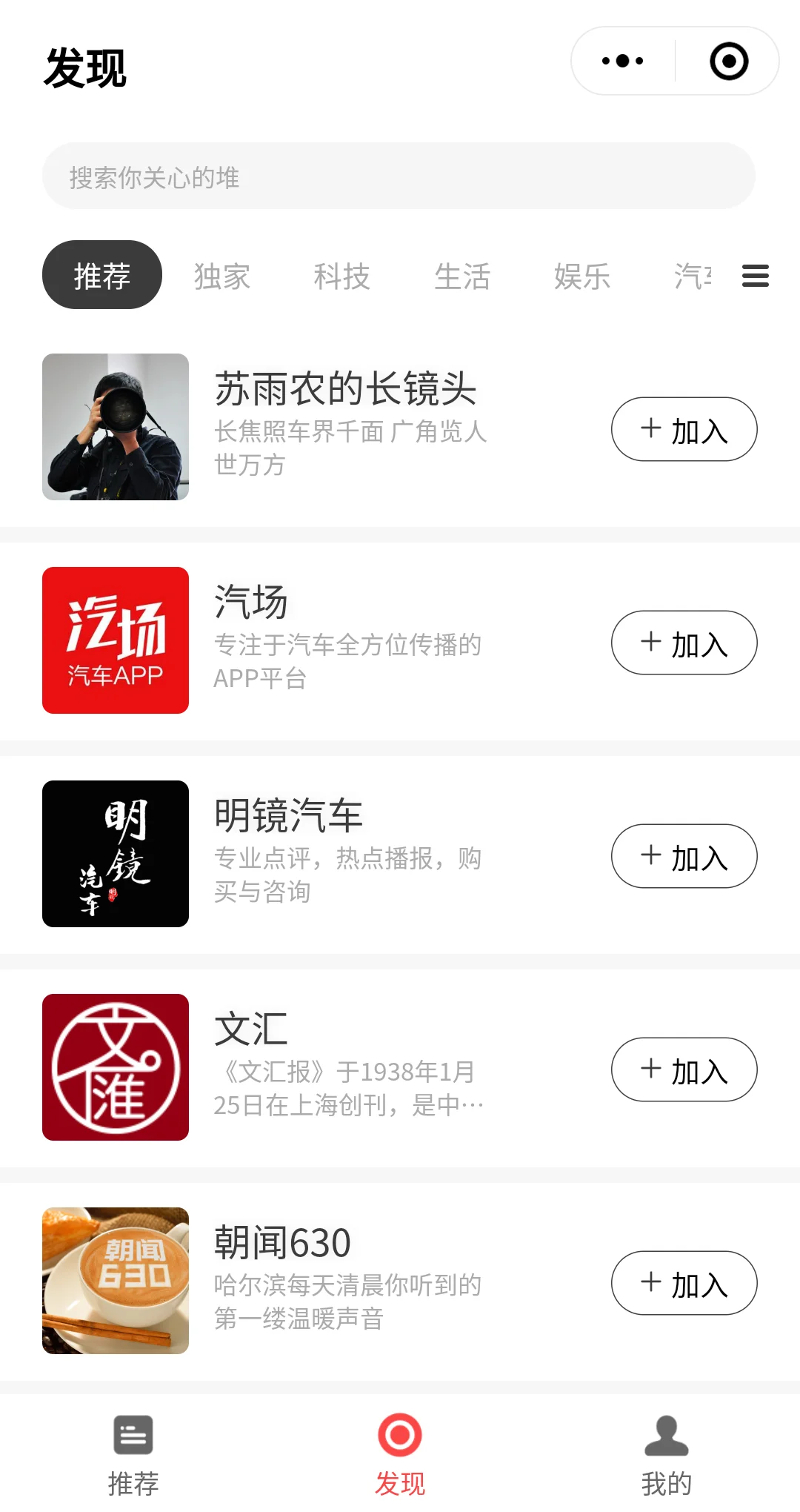
Task: Open the 文汇 row
Action: pyautogui.click(x=348, y=1067)
